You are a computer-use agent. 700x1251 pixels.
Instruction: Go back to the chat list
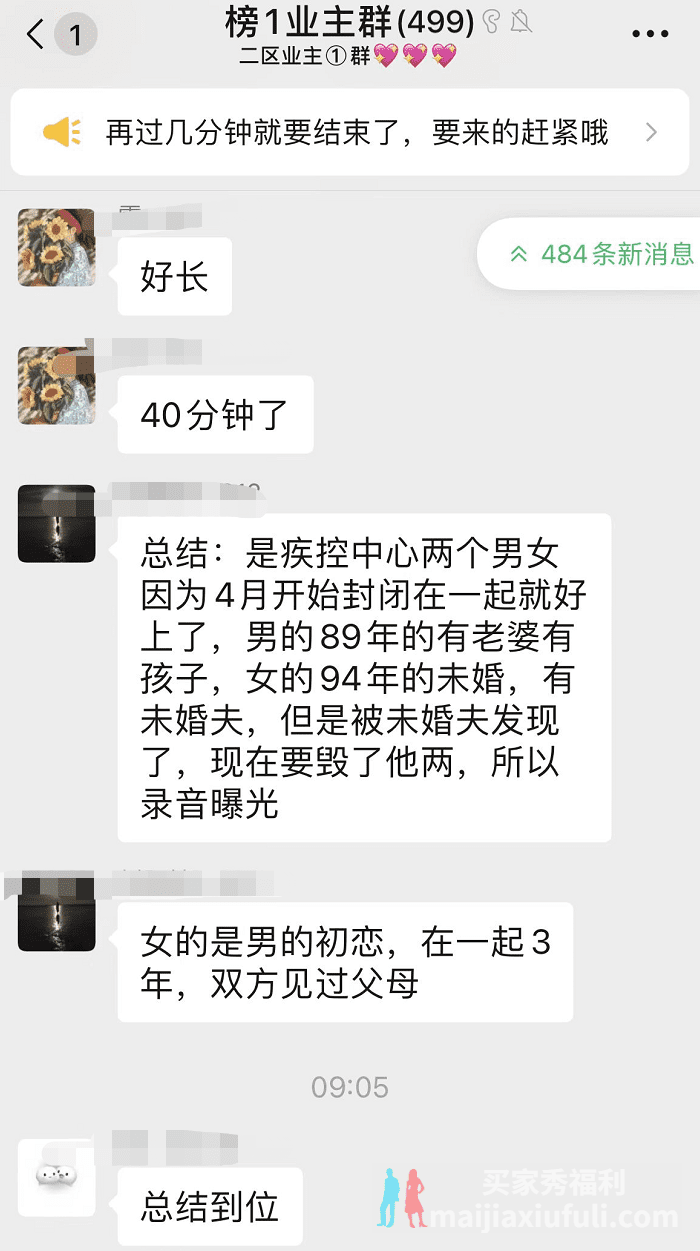pyautogui.click(x=38, y=35)
